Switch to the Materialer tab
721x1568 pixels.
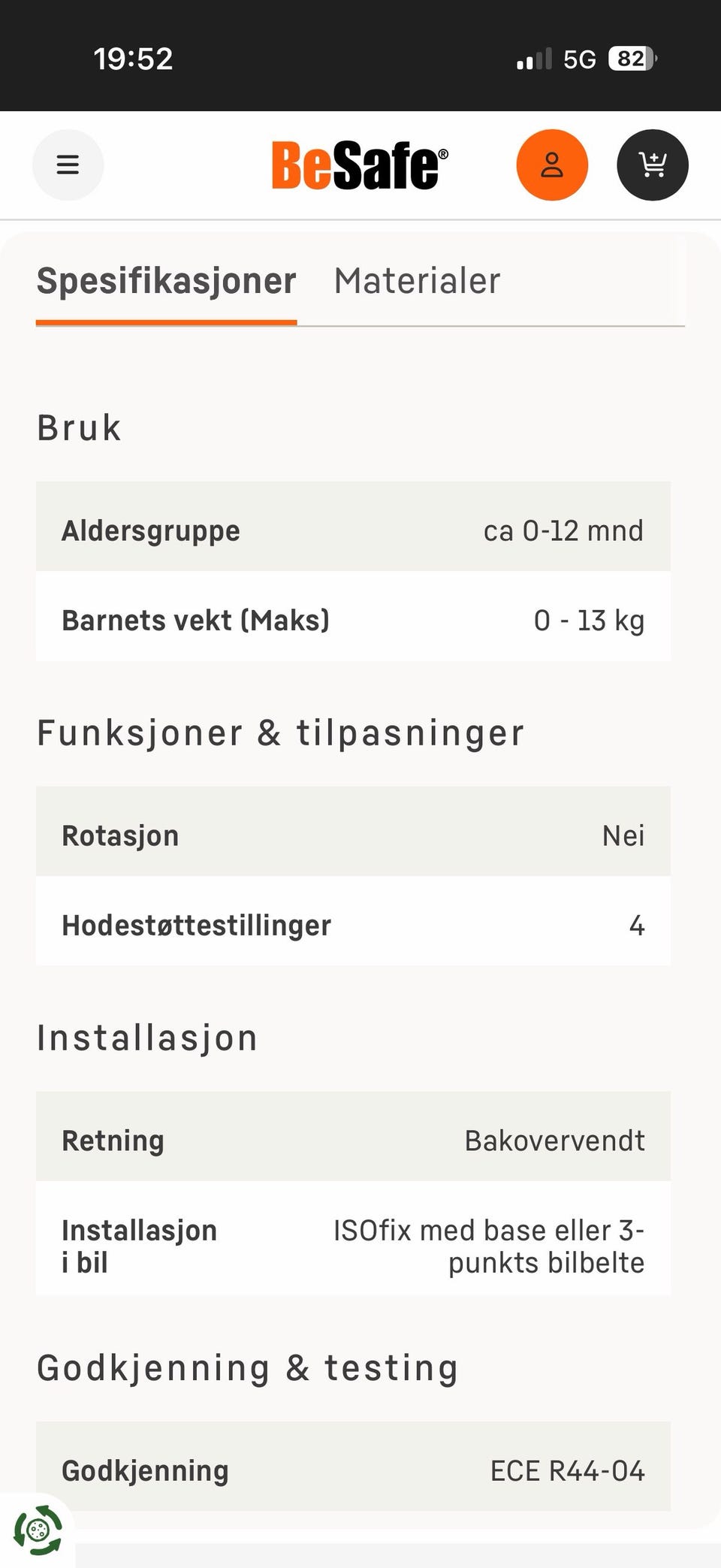pos(417,282)
